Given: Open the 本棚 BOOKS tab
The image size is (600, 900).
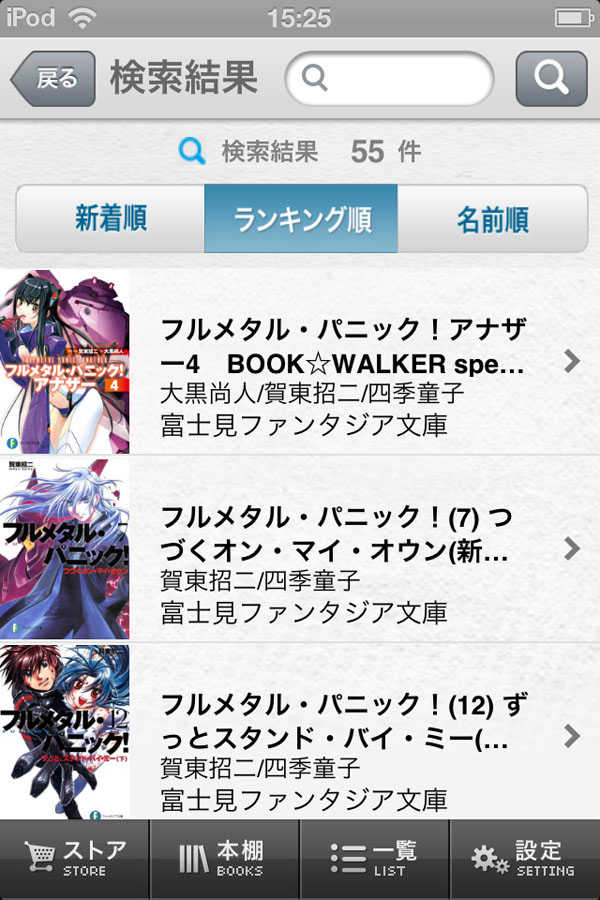Looking at the screenshot, I should coord(225,859).
